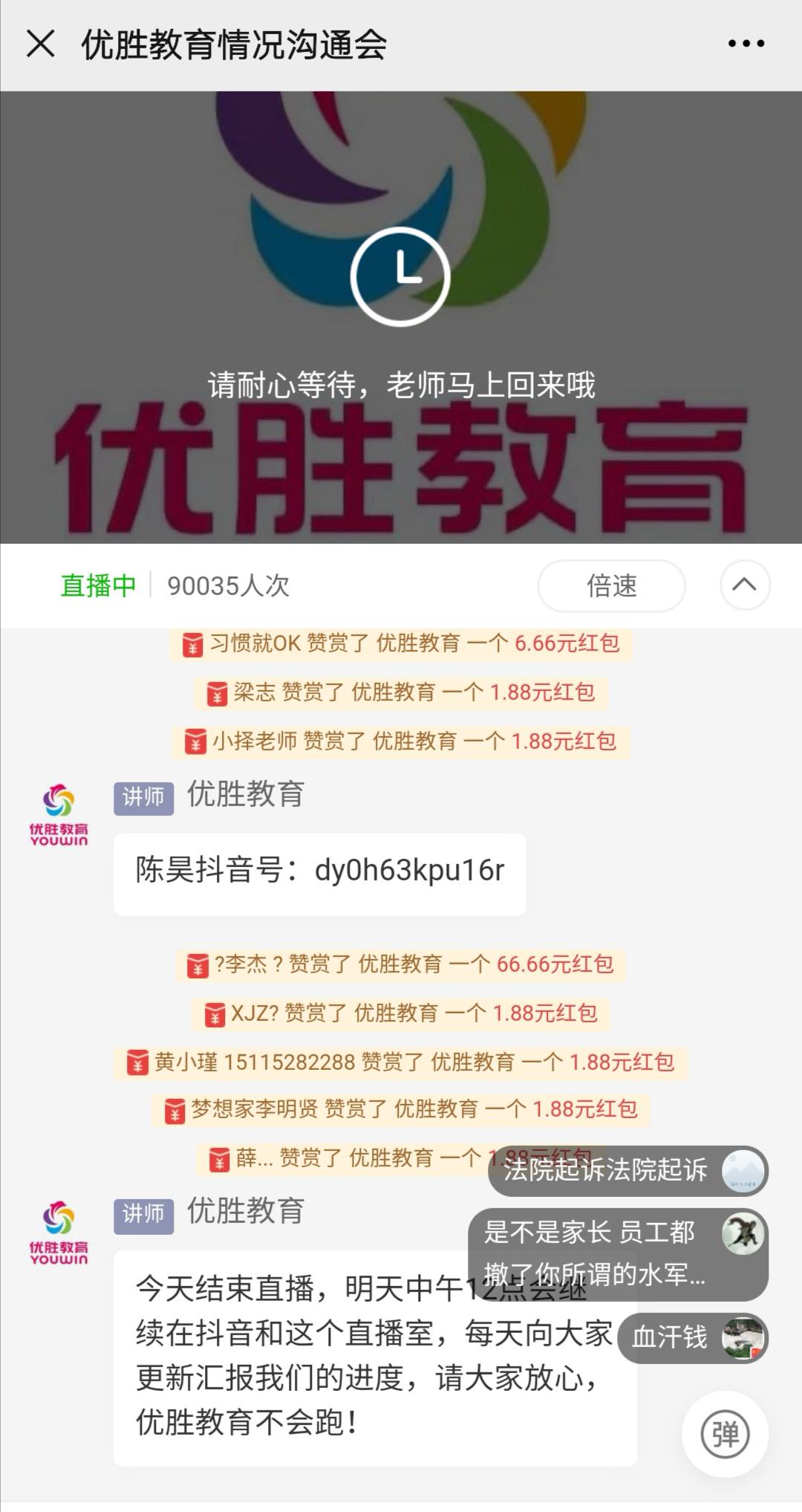
Task: Open ?李杰?'s 66.66元 red envelope
Action: point(197,964)
